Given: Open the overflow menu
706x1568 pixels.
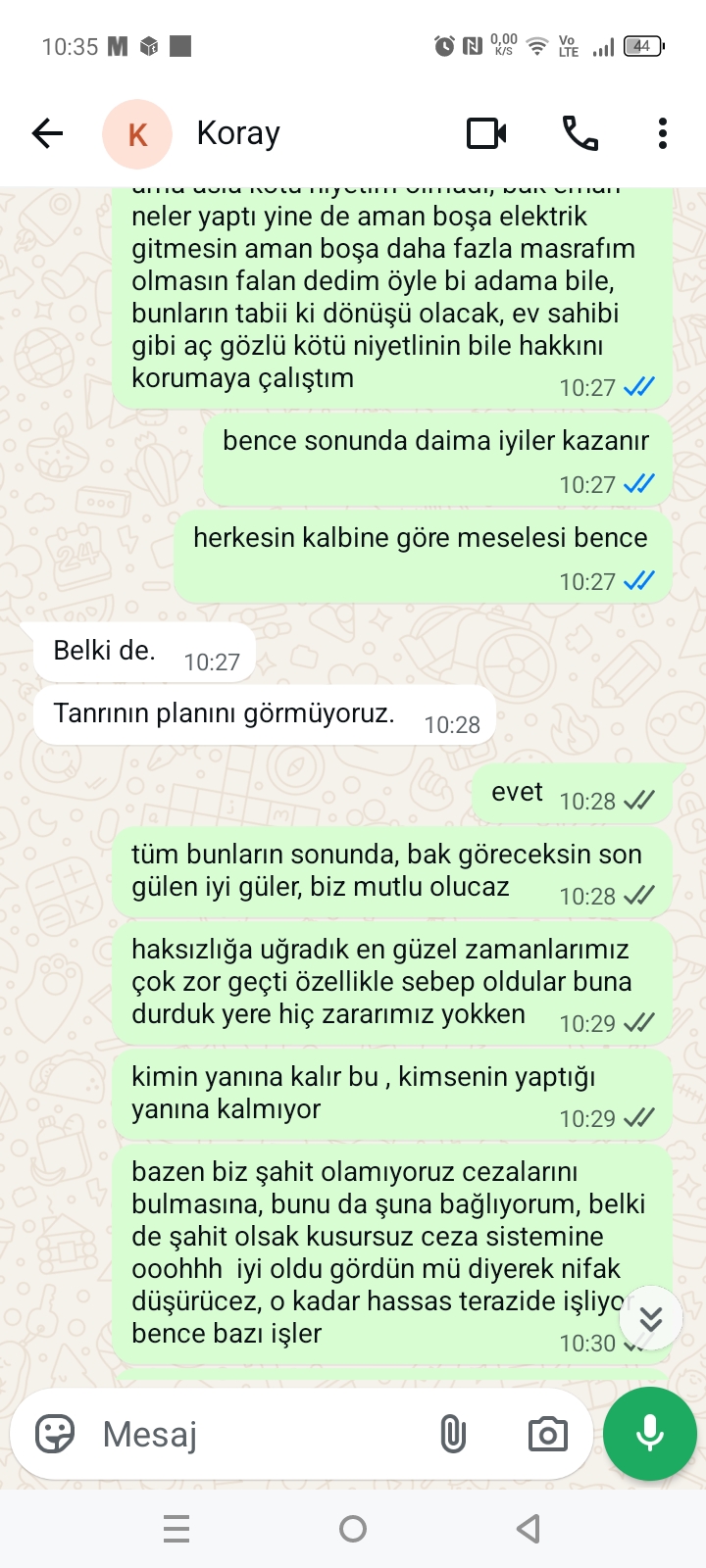Looking at the screenshot, I should click(663, 133).
